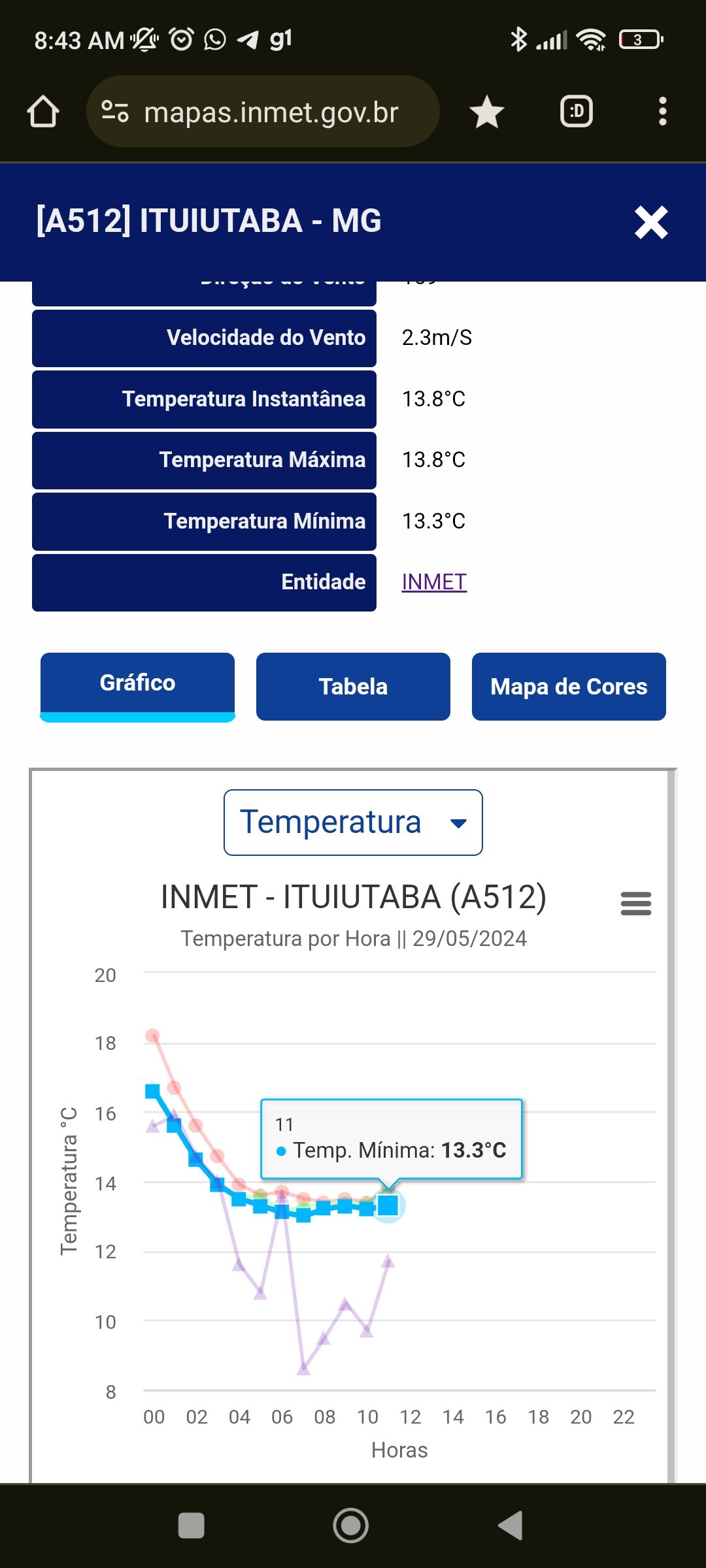Screen dimensions: 706x1568
Task: Open the Mapa de Cores view
Action: coord(569,687)
